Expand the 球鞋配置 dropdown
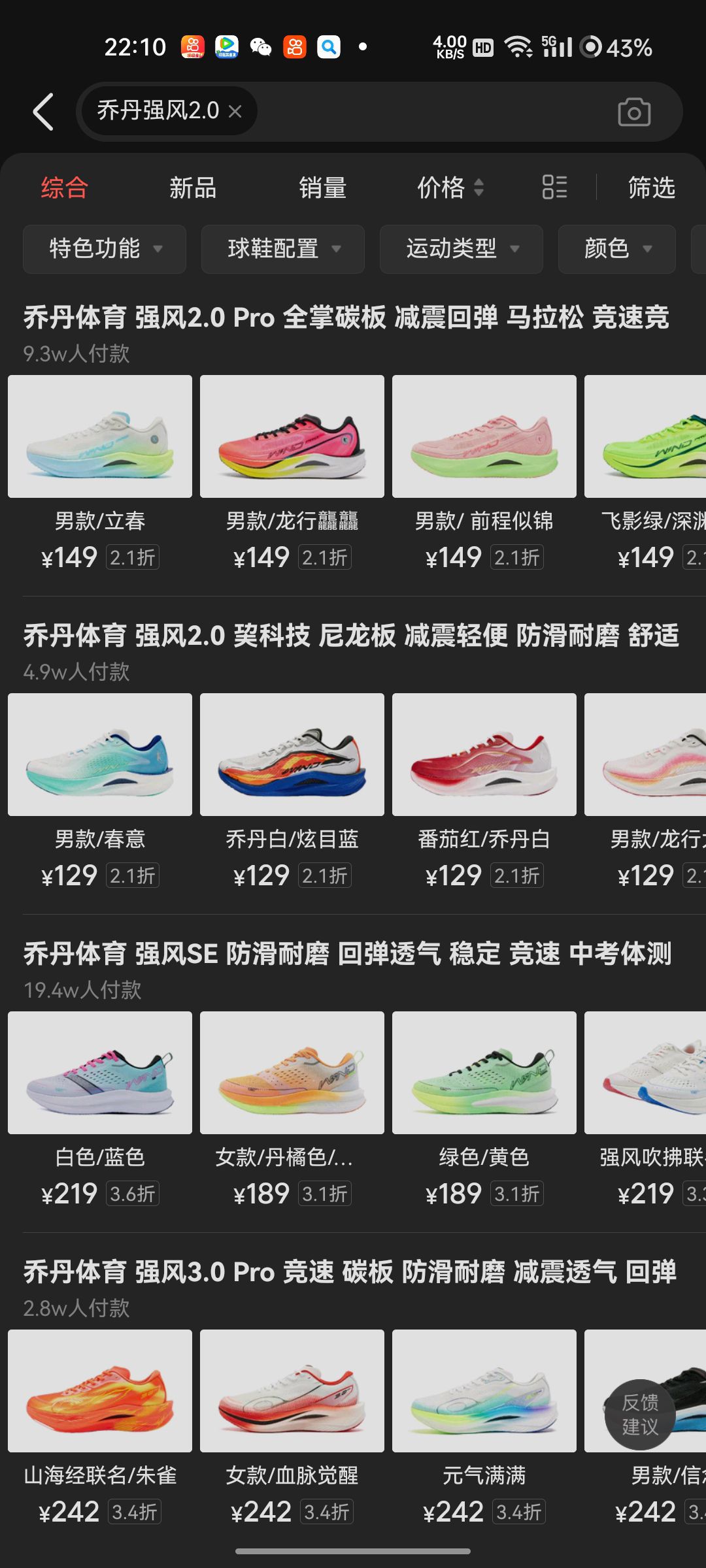Image resolution: width=706 pixels, height=1568 pixels. [283, 249]
